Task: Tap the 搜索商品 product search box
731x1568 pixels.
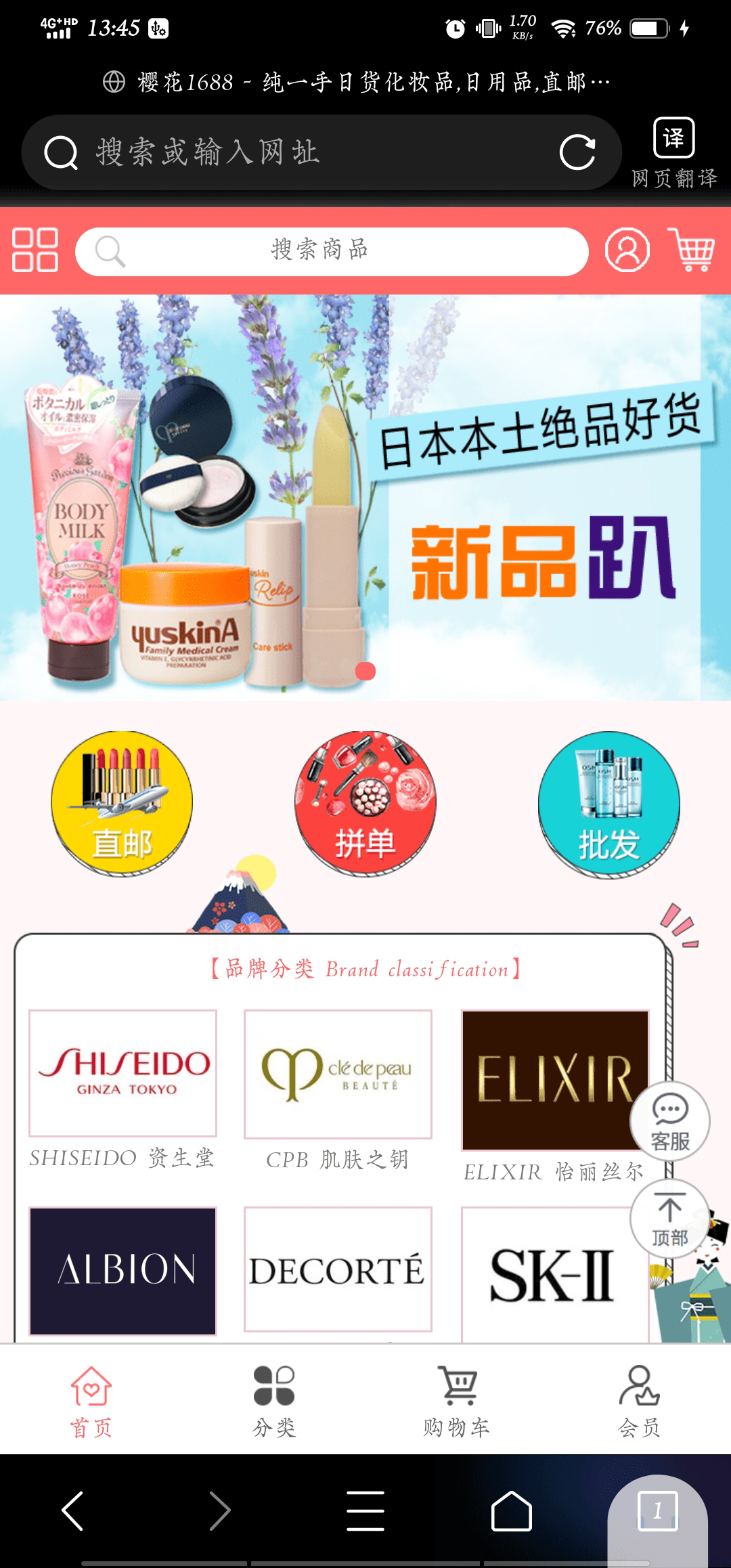Action: click(x=332, y=251)
